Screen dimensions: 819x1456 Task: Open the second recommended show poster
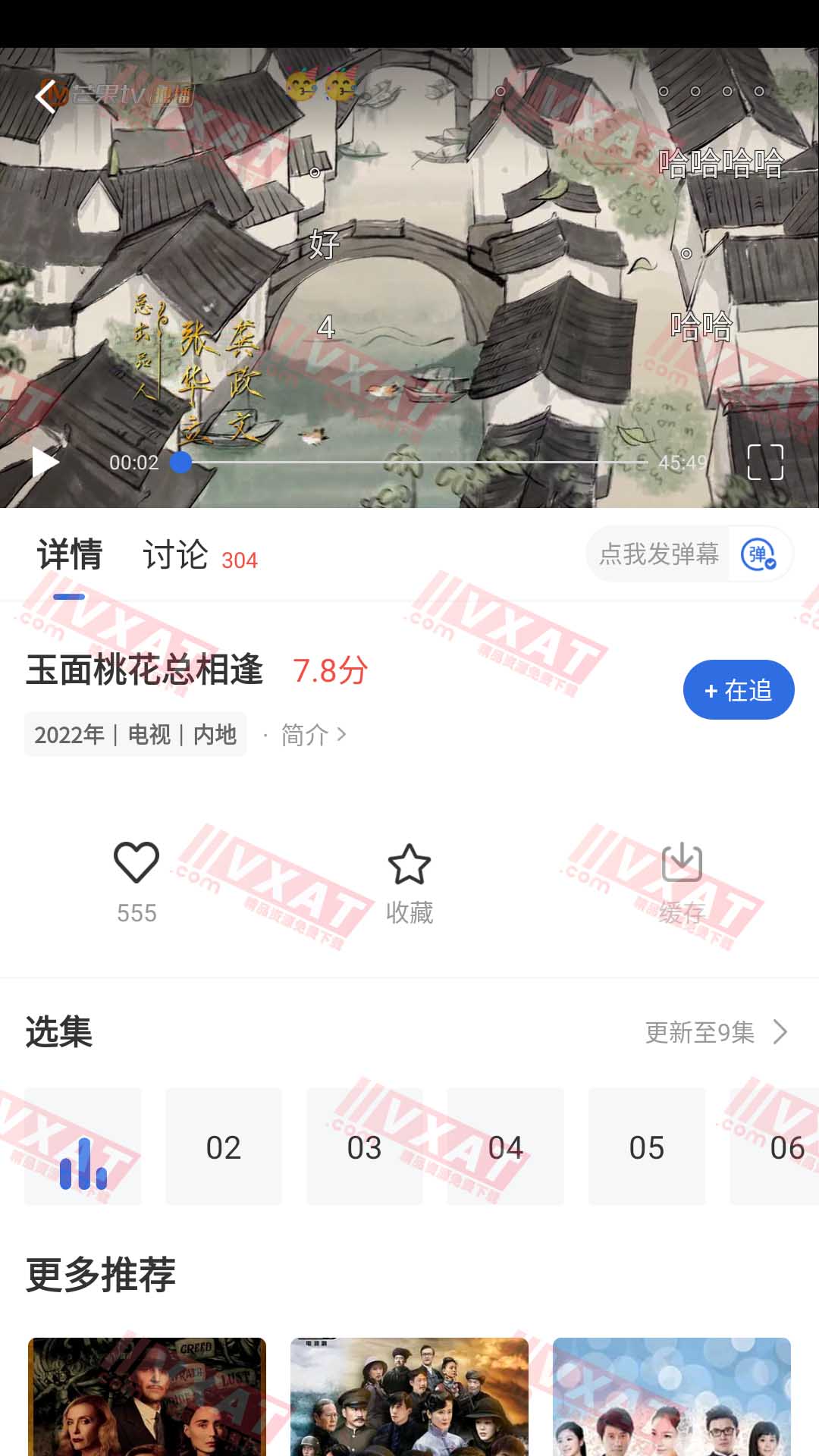tap(409, 1397)
